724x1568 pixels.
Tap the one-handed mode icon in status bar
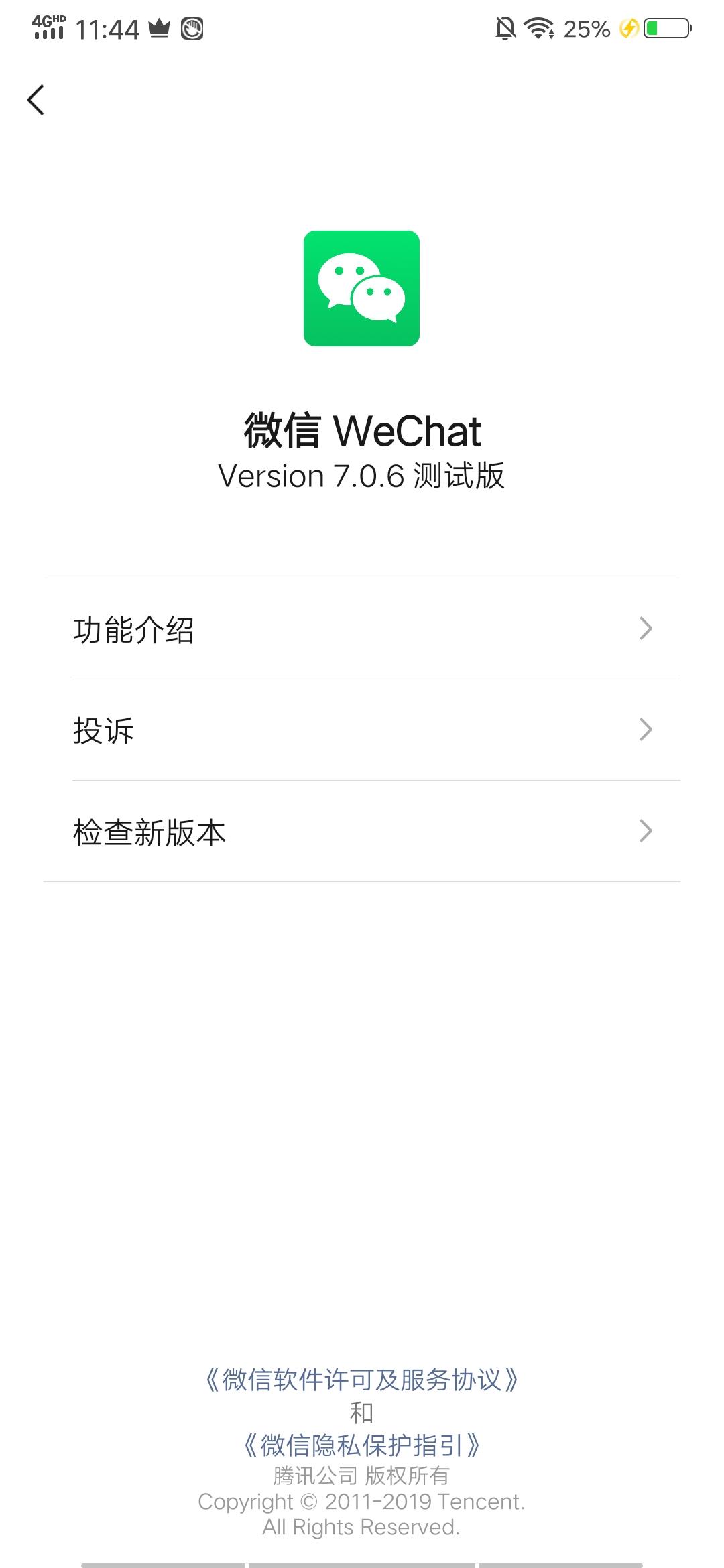(x=193, y=28)
